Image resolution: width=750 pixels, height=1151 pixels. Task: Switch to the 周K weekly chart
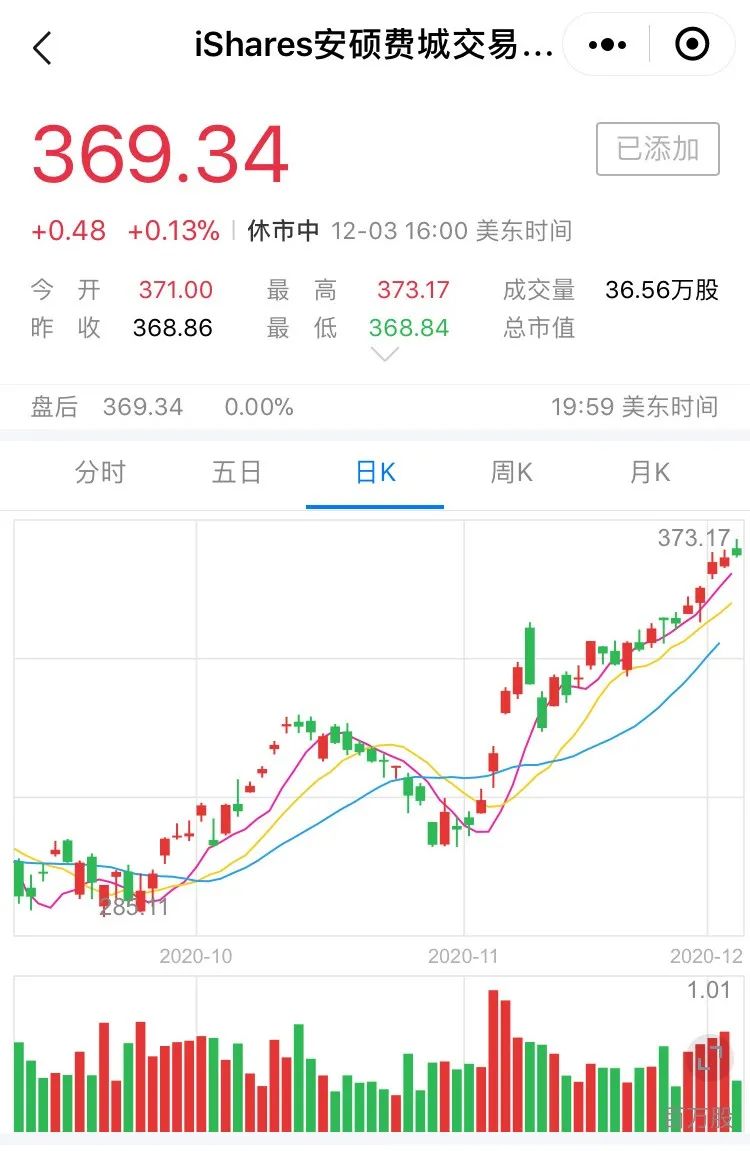tap(511, 472)
